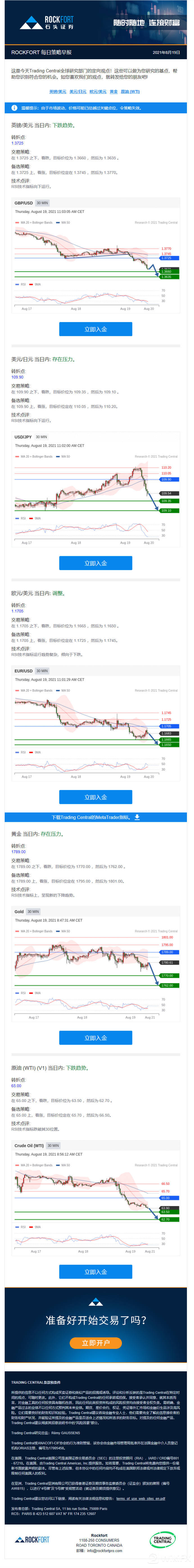This screenshot has width=194, height=1568.
Task: Jump to the 黄金 section link
Action: (x=114, y=91)
